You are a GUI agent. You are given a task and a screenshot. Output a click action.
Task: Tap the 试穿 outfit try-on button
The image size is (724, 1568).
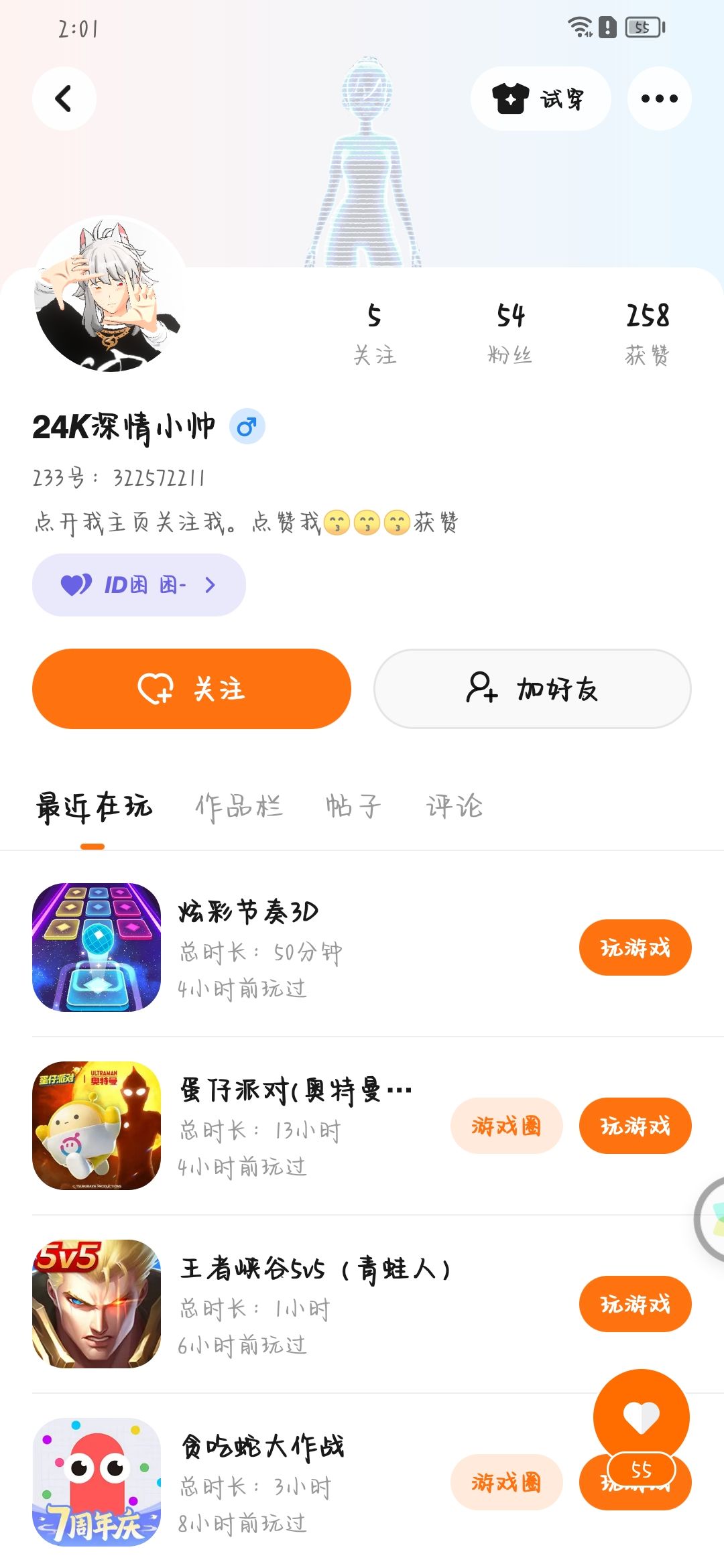coord(540,99)
